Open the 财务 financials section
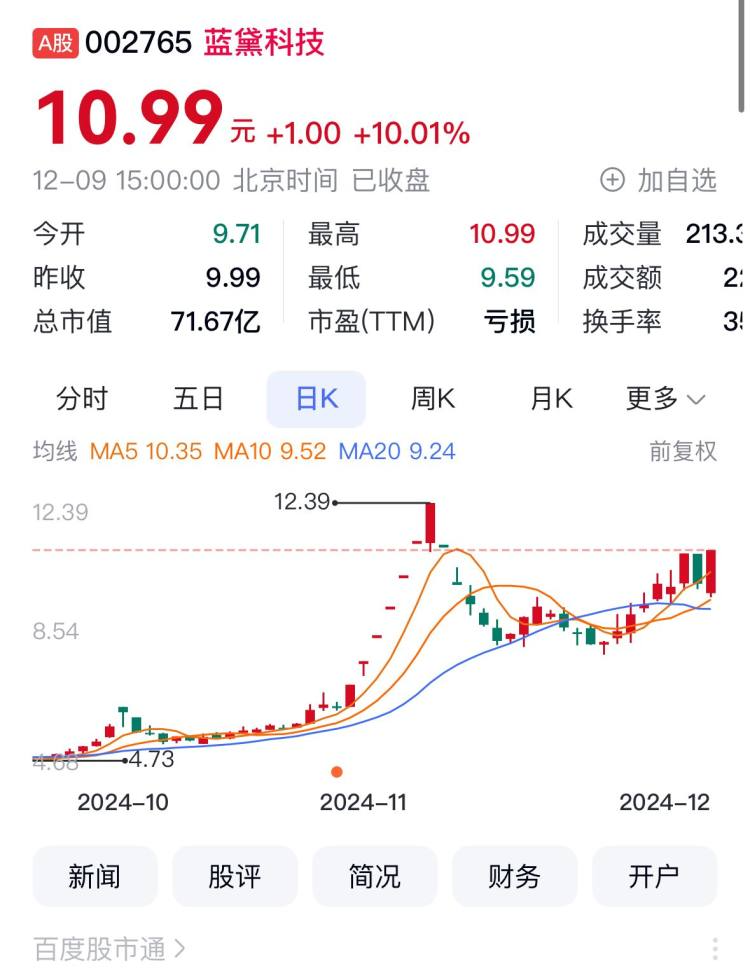 515,877
